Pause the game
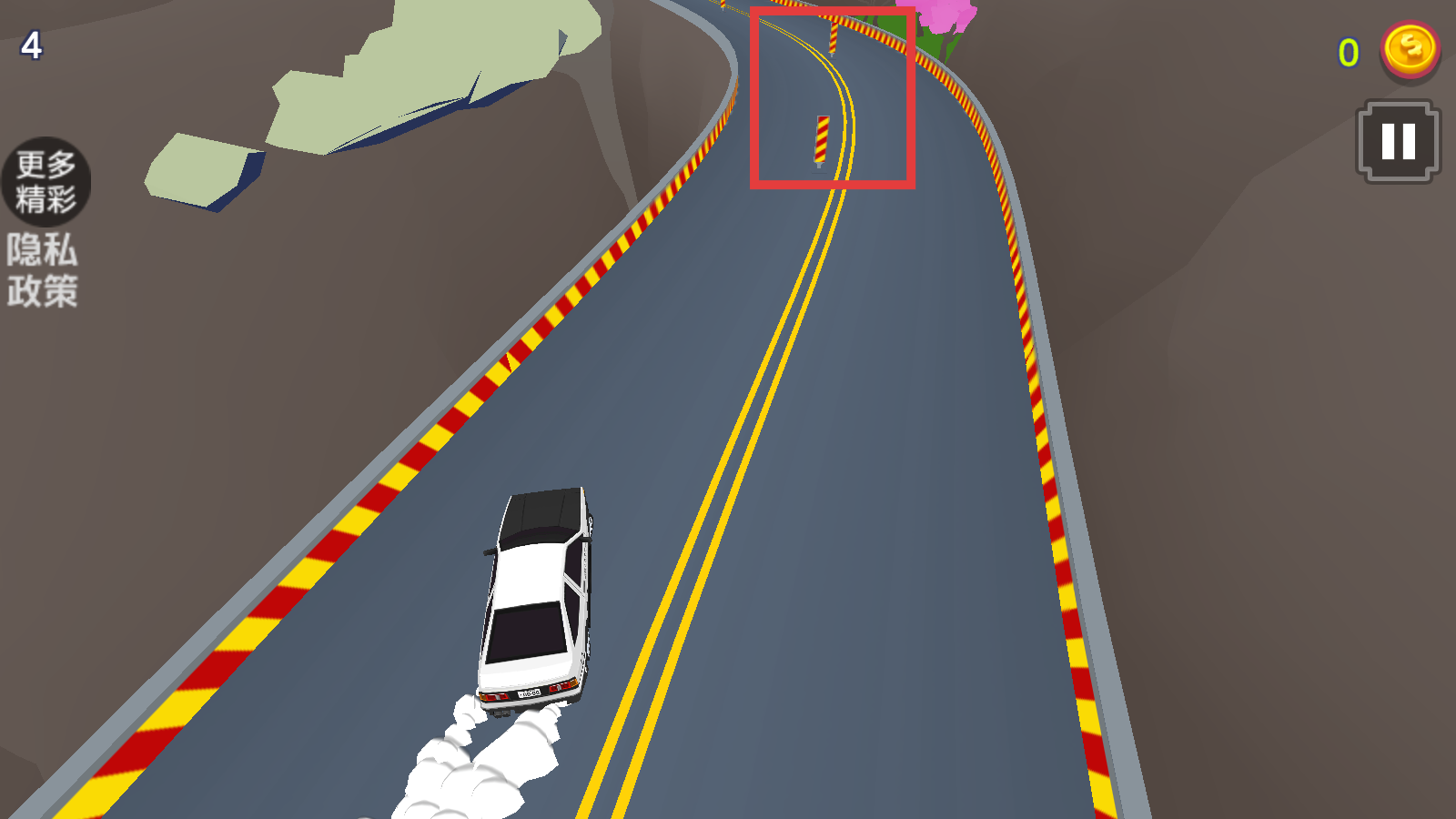This screenshot has height=819, width=1456. click(x=1398, y=142)
